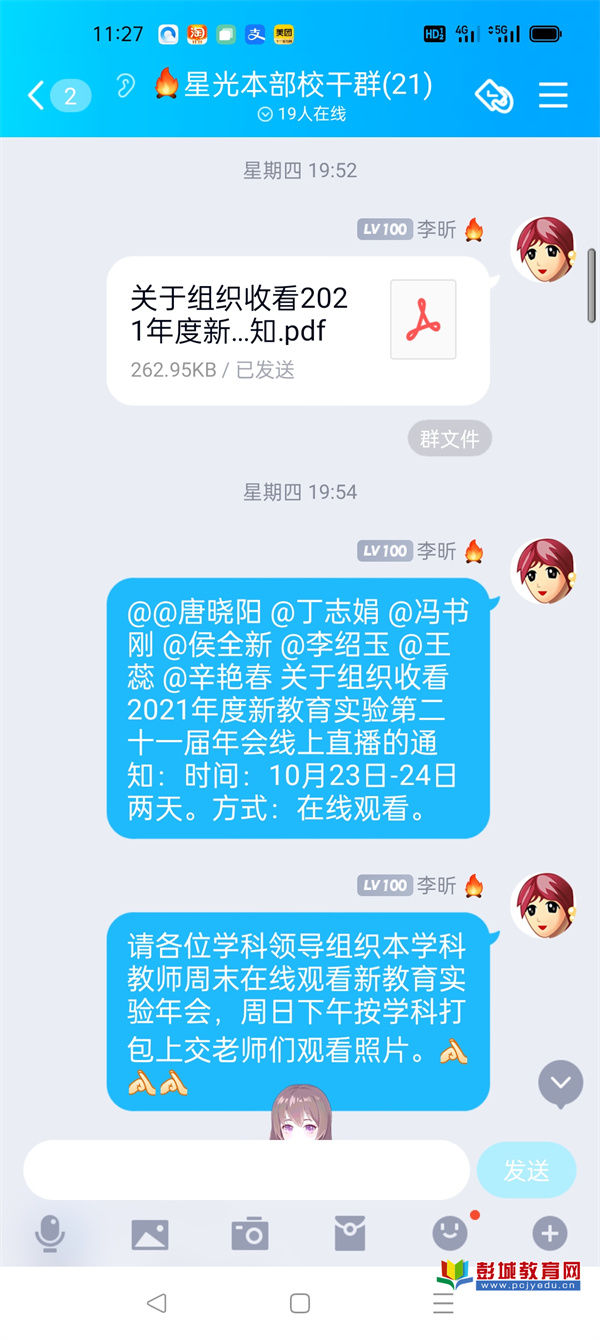Image resolution: width=600 pixels, height=1340 pixels.
Task: Tap the system back triangle button
Action: 156,1303
